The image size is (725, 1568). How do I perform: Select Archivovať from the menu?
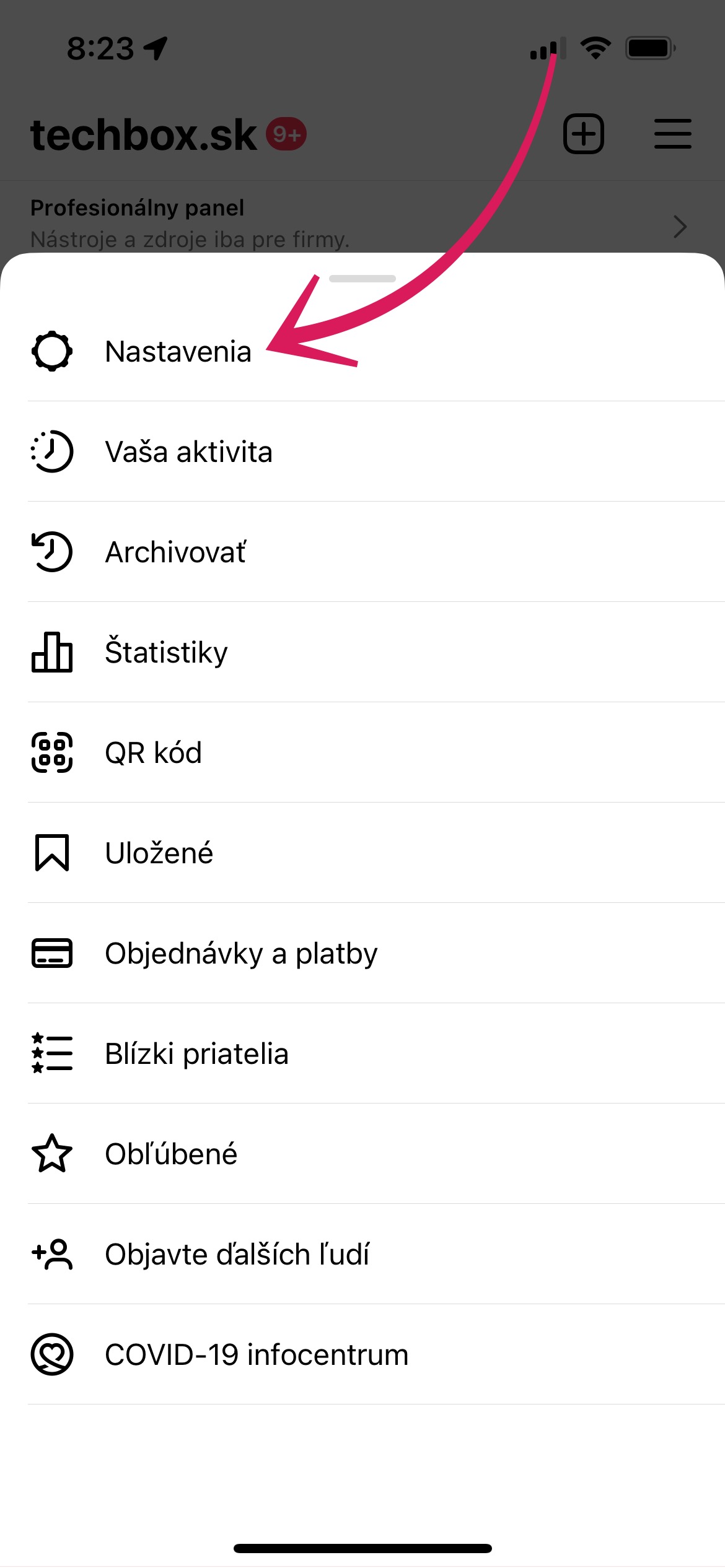(x=362, y=552)
